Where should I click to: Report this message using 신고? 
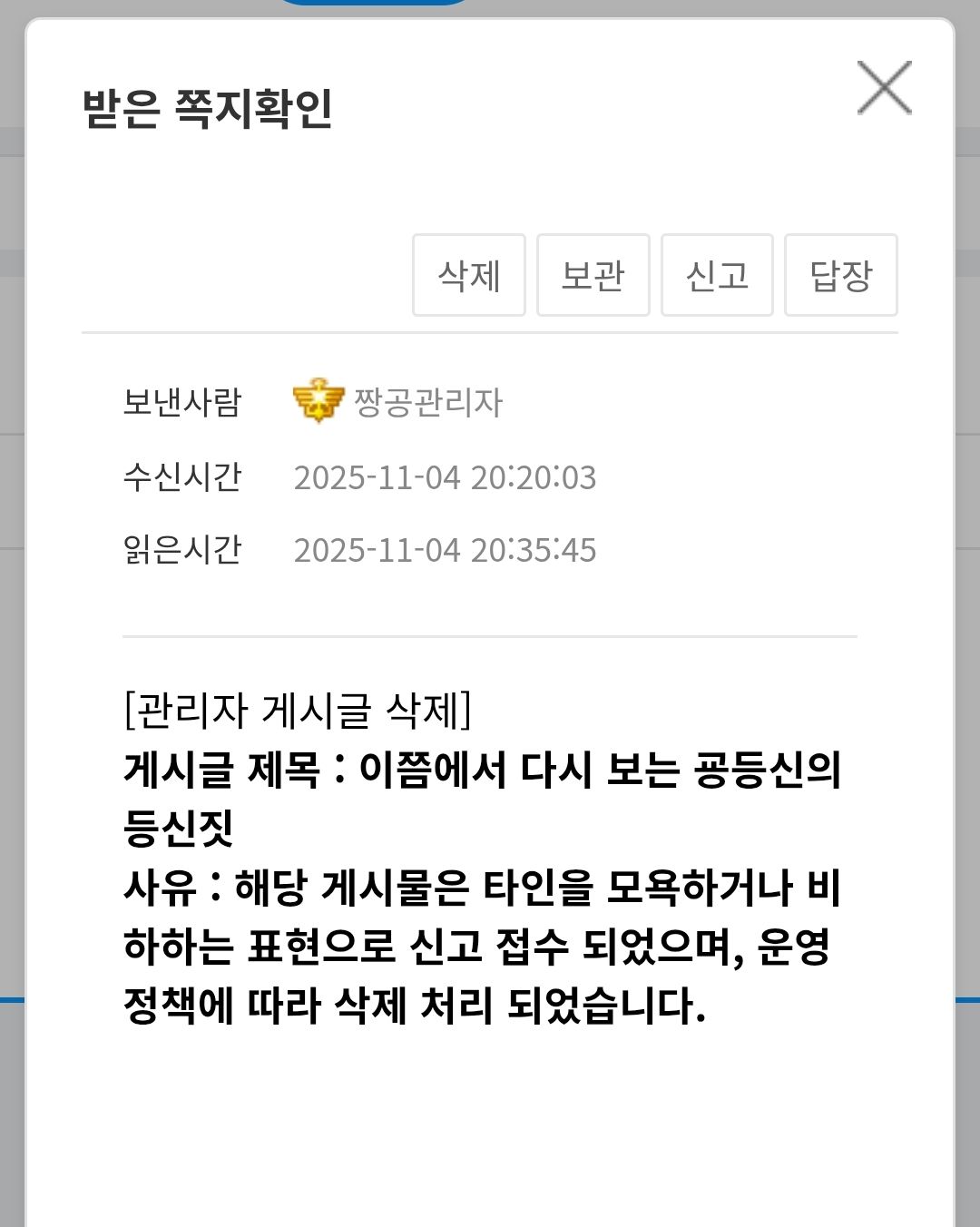tap(717, 275)
